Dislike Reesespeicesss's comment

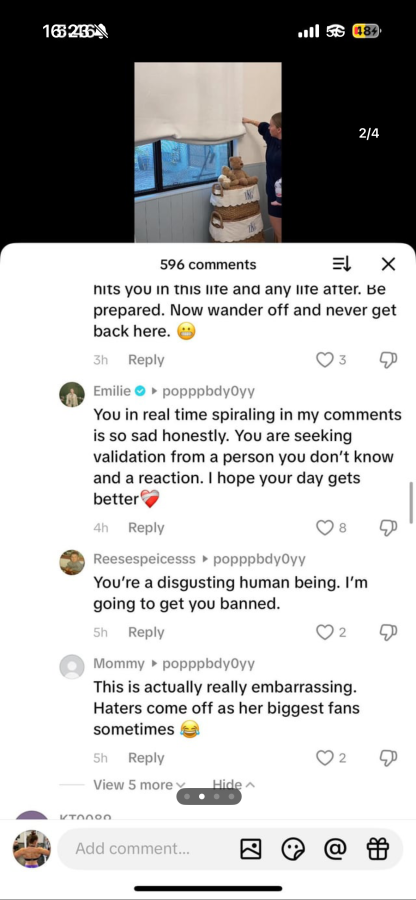[388, 632]
